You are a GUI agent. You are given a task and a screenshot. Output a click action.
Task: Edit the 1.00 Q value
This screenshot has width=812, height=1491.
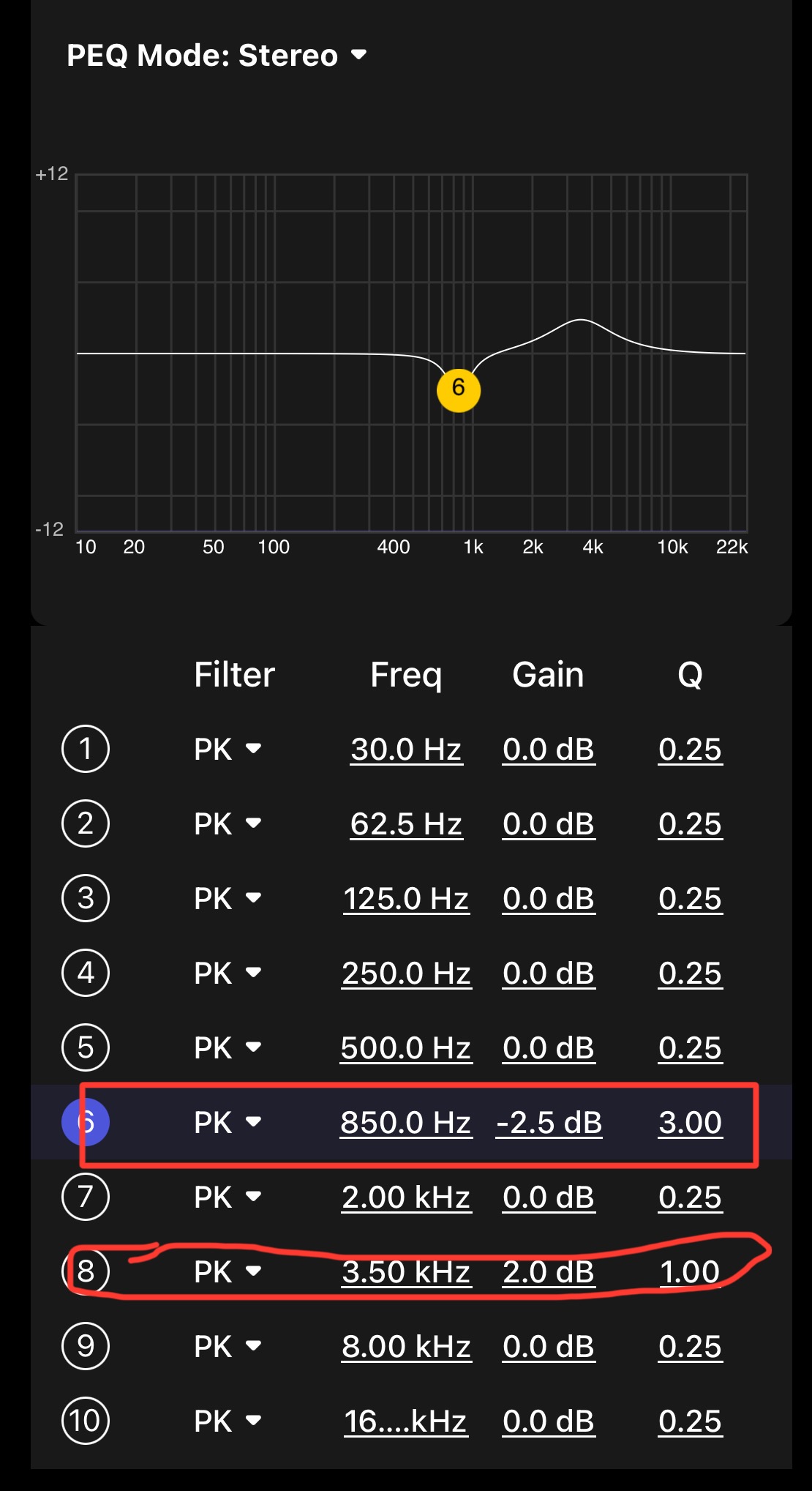[x=690, y=1271]
